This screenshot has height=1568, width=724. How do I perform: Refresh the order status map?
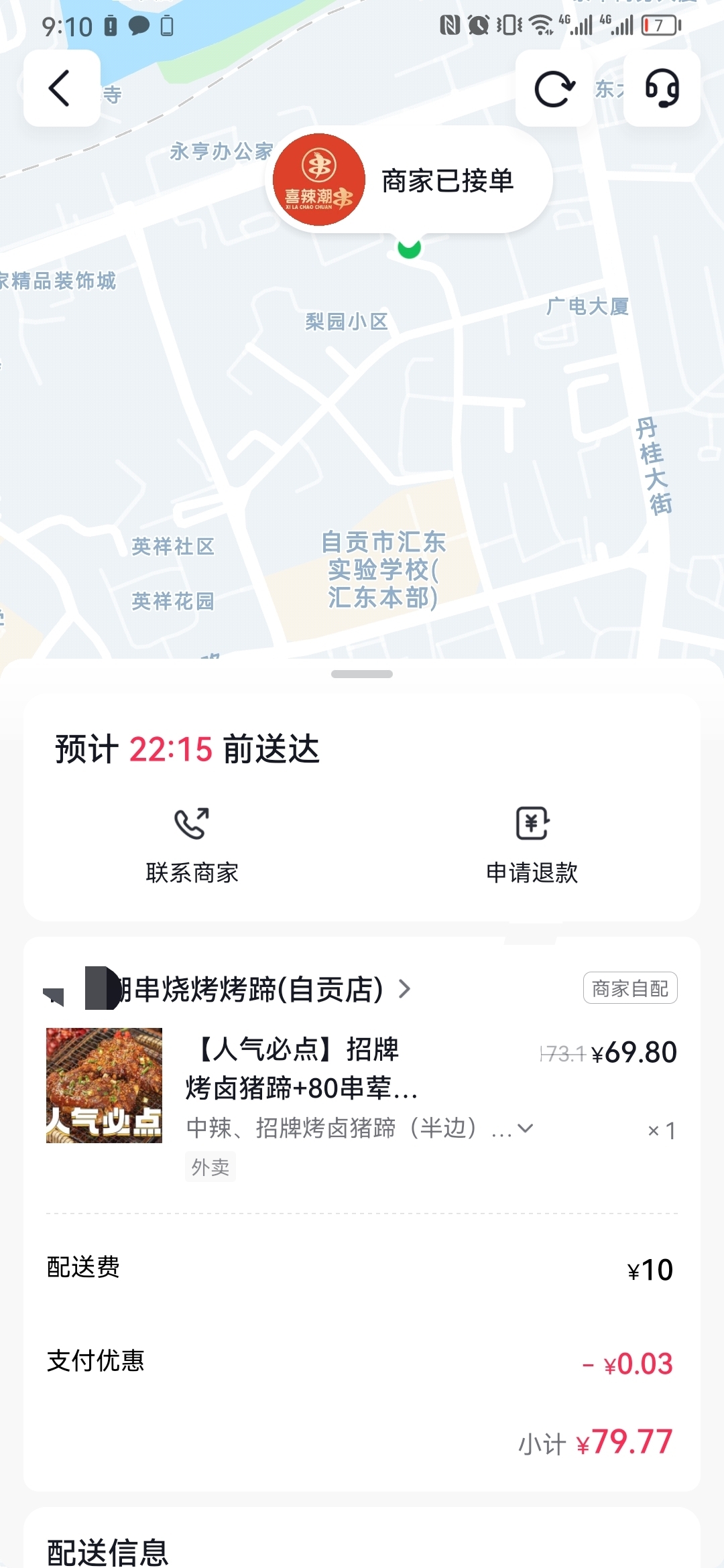[x=554, y=88]
